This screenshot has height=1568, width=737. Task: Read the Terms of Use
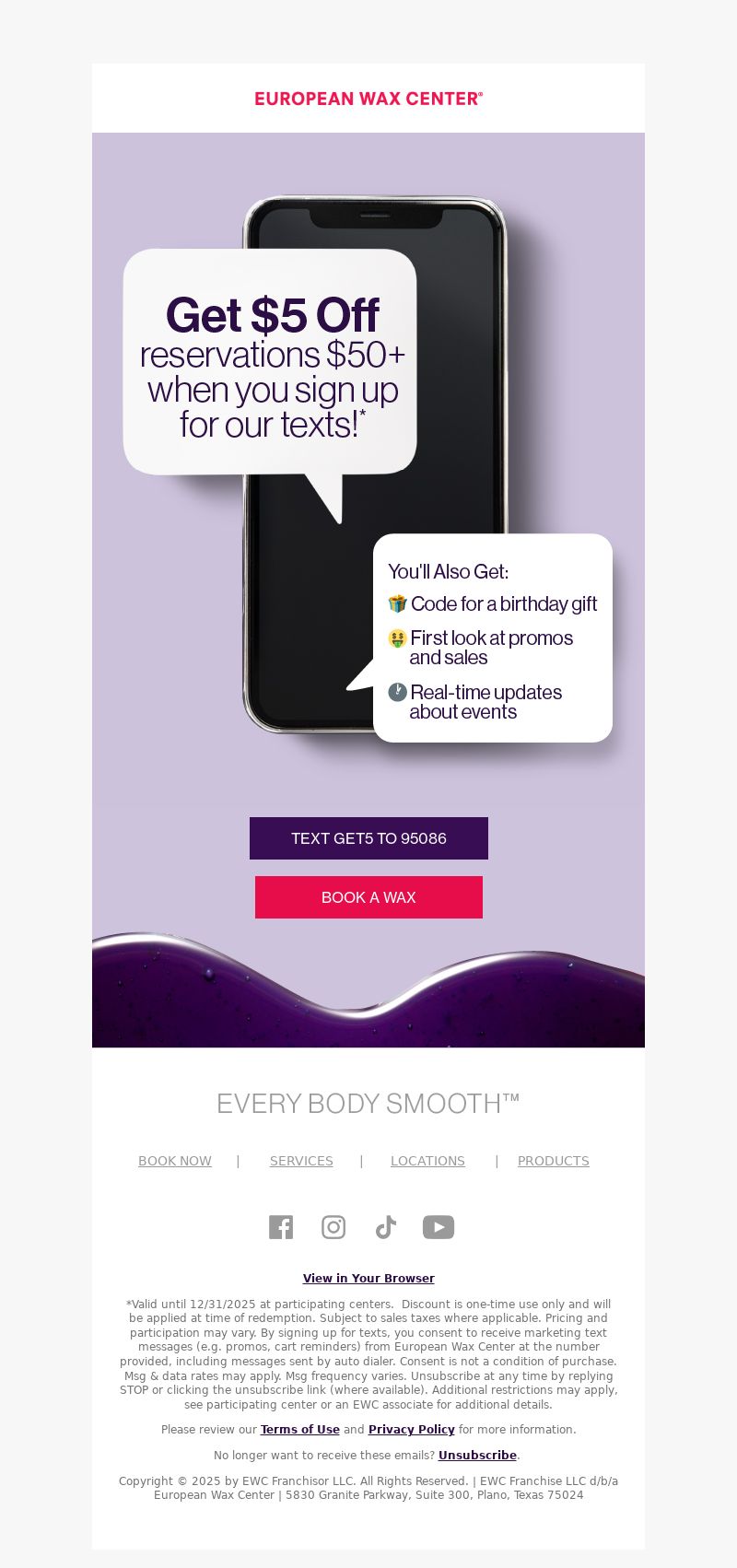click(300, 1430)
